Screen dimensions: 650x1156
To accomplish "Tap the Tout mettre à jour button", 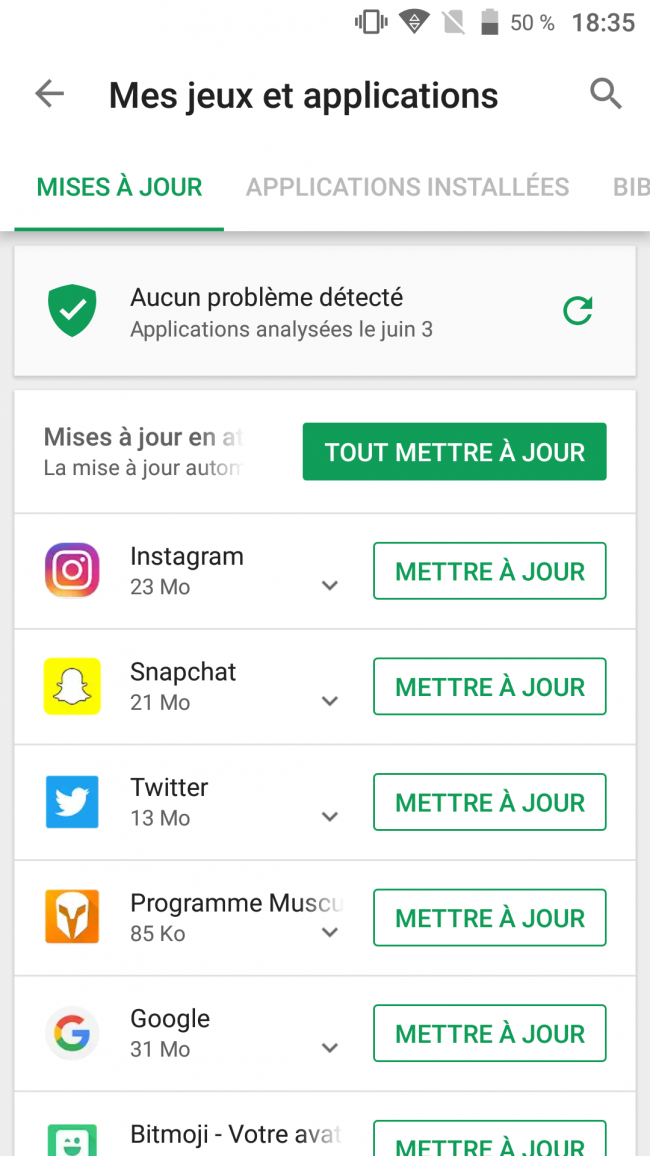I will [454, 452].
